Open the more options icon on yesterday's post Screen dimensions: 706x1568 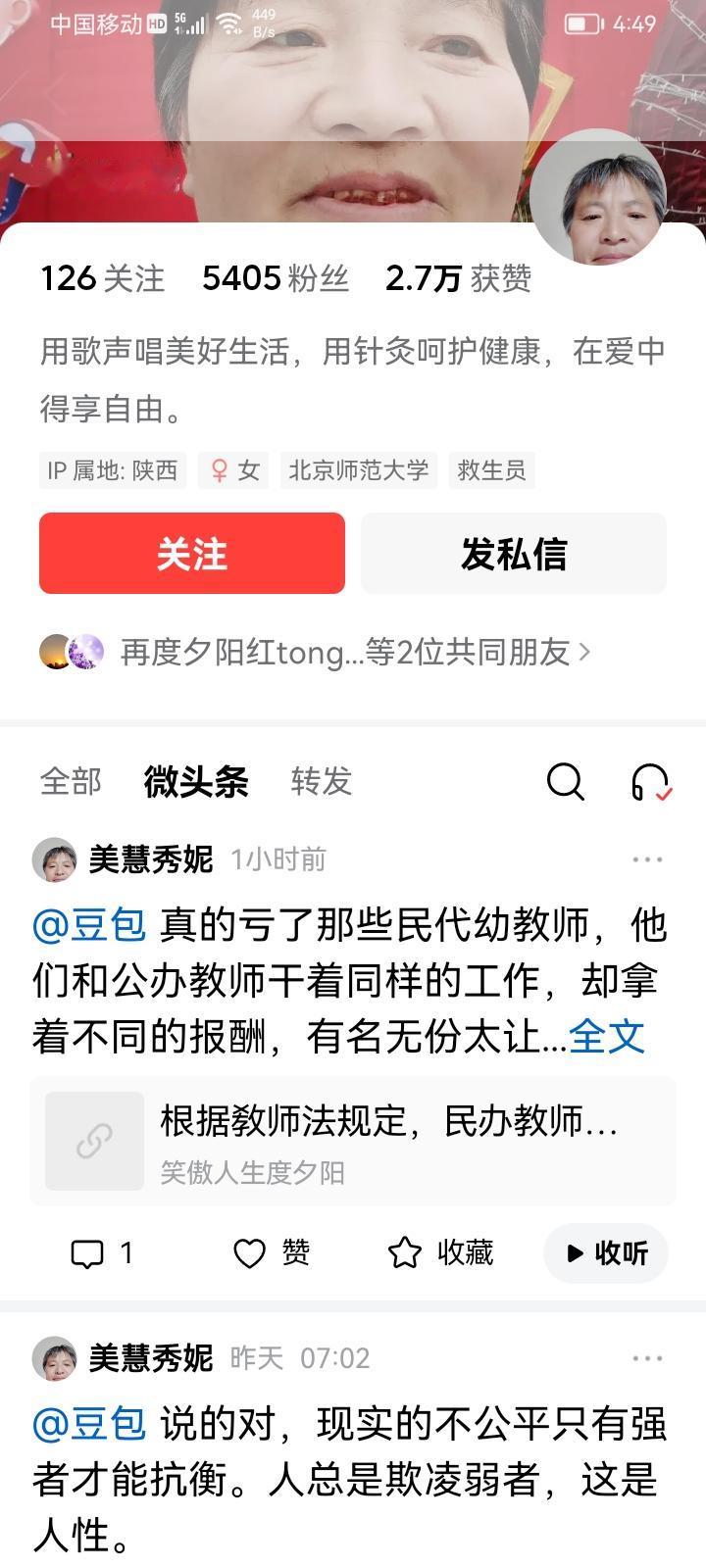point(647,1357)
